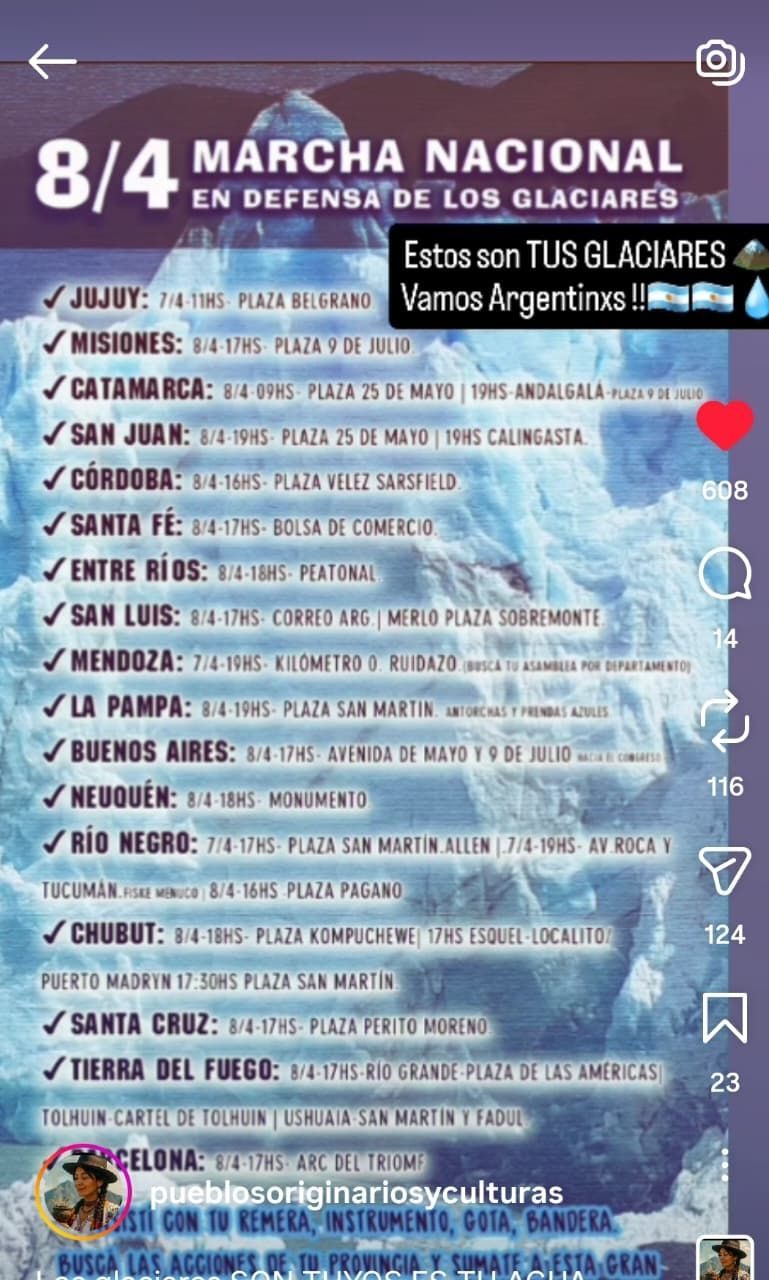Unlike the reel with the red heart
This screenshot has width=769, height=1280.
[x=724, y=426]
